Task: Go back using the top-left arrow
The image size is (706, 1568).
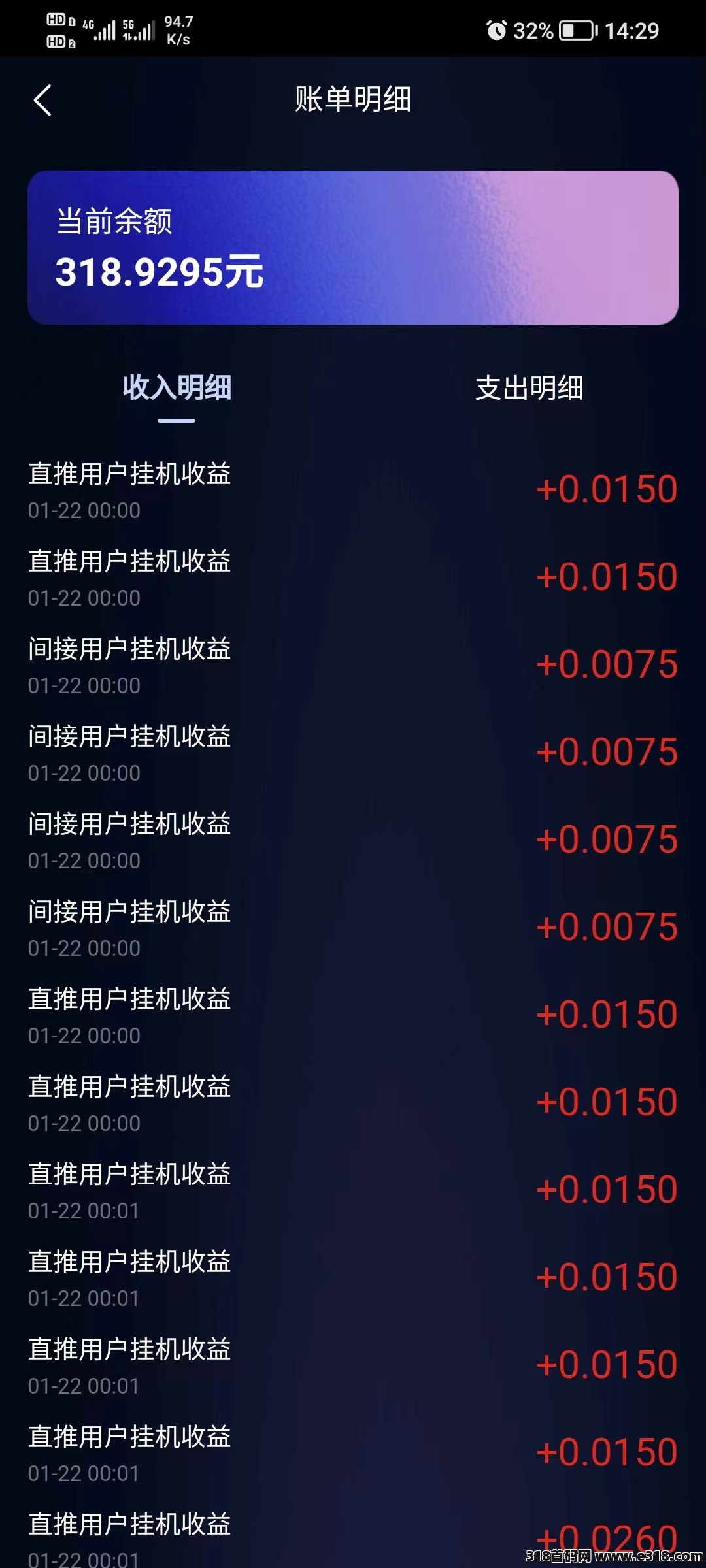Action: [42, 100]
